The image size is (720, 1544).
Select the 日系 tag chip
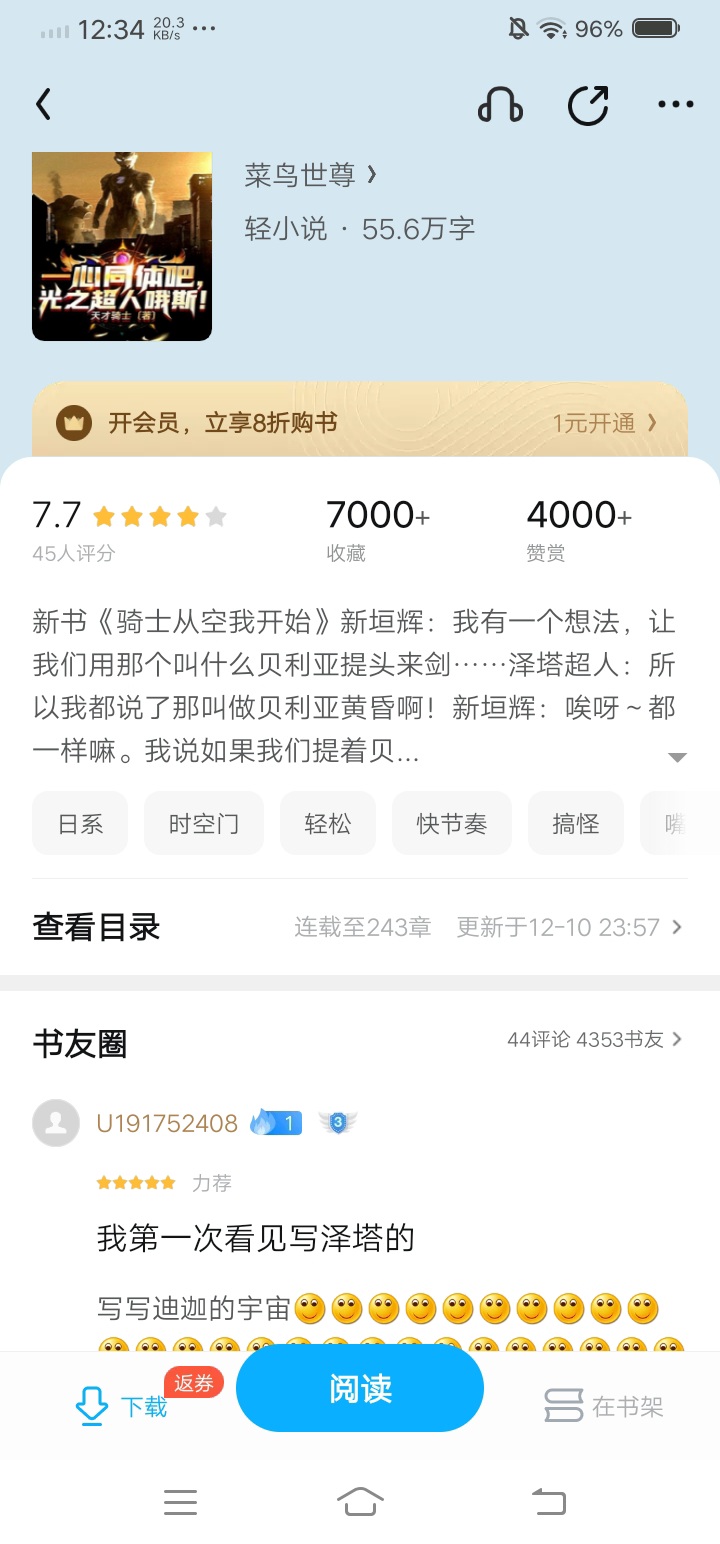coord(80,823)
